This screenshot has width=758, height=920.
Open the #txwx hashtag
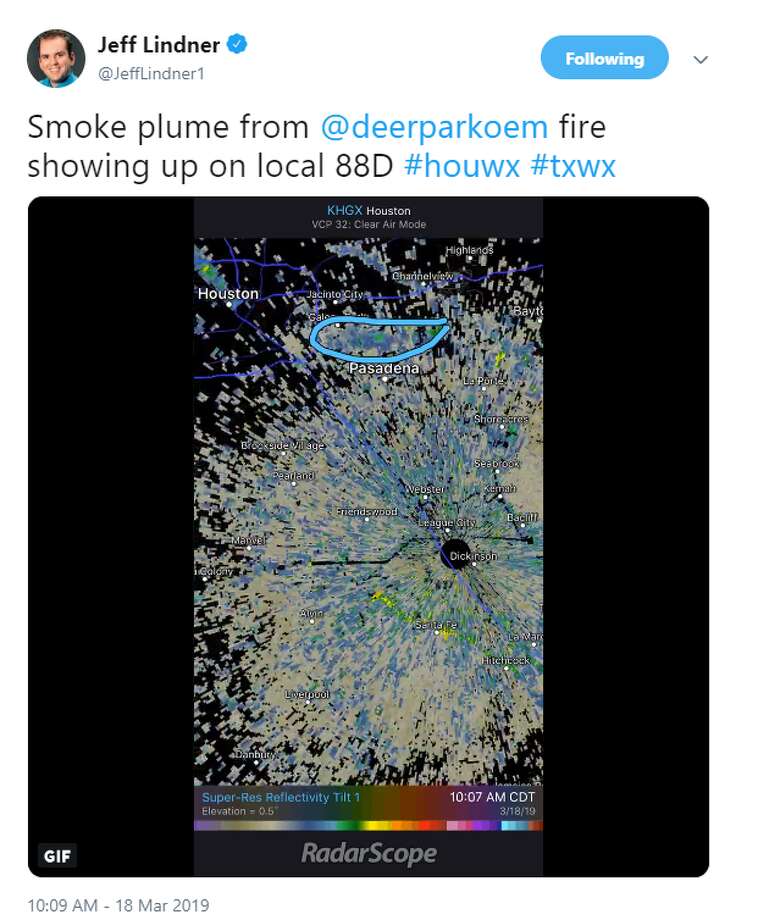point(572,164)
